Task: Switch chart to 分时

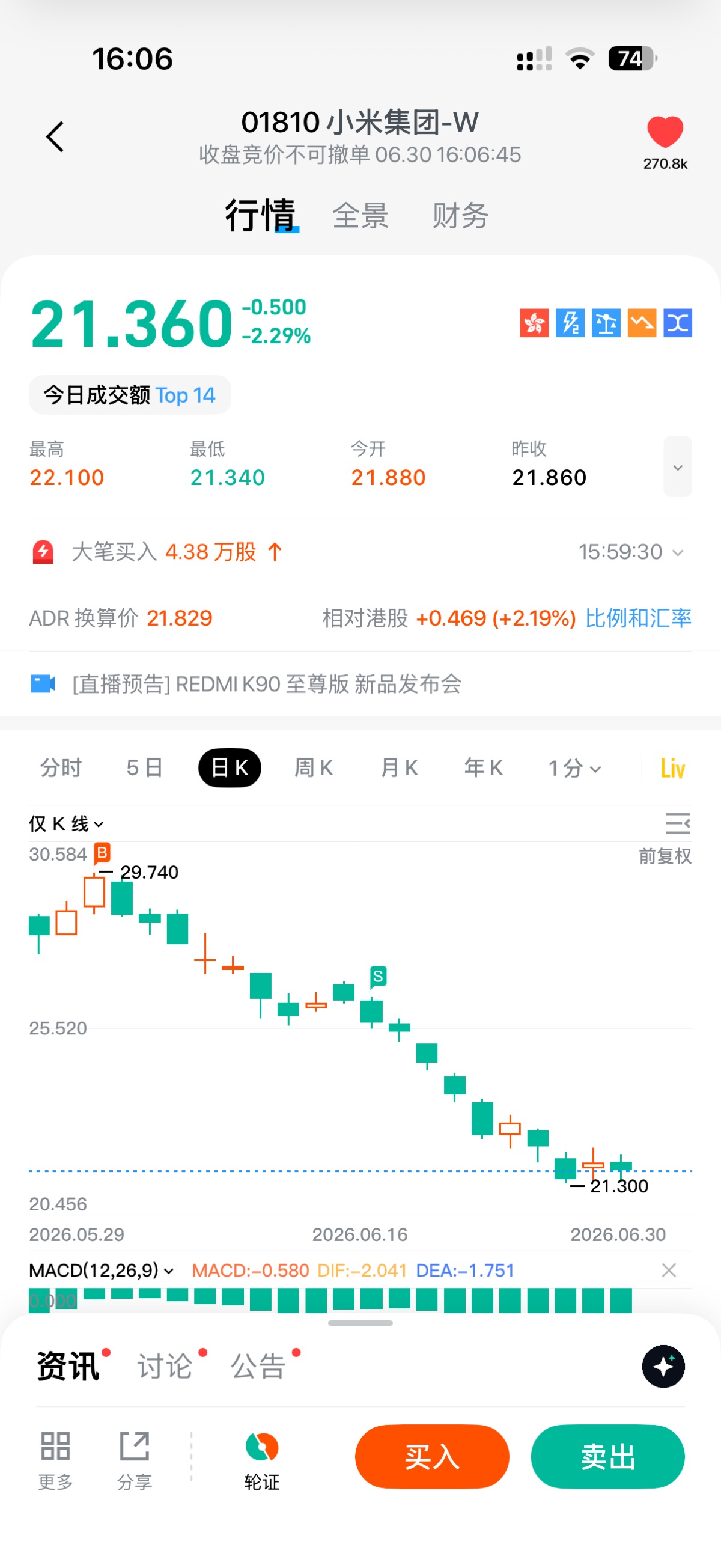Action: click(61, 767)
